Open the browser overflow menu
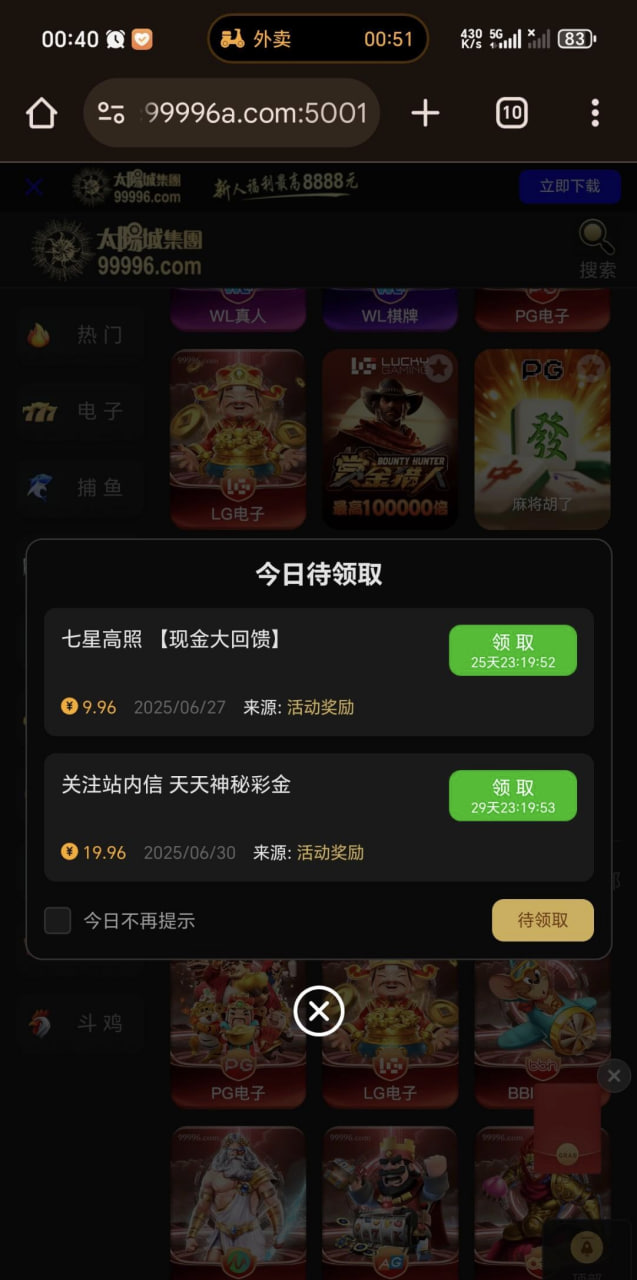637x1280 pixels. pos(595,114)
